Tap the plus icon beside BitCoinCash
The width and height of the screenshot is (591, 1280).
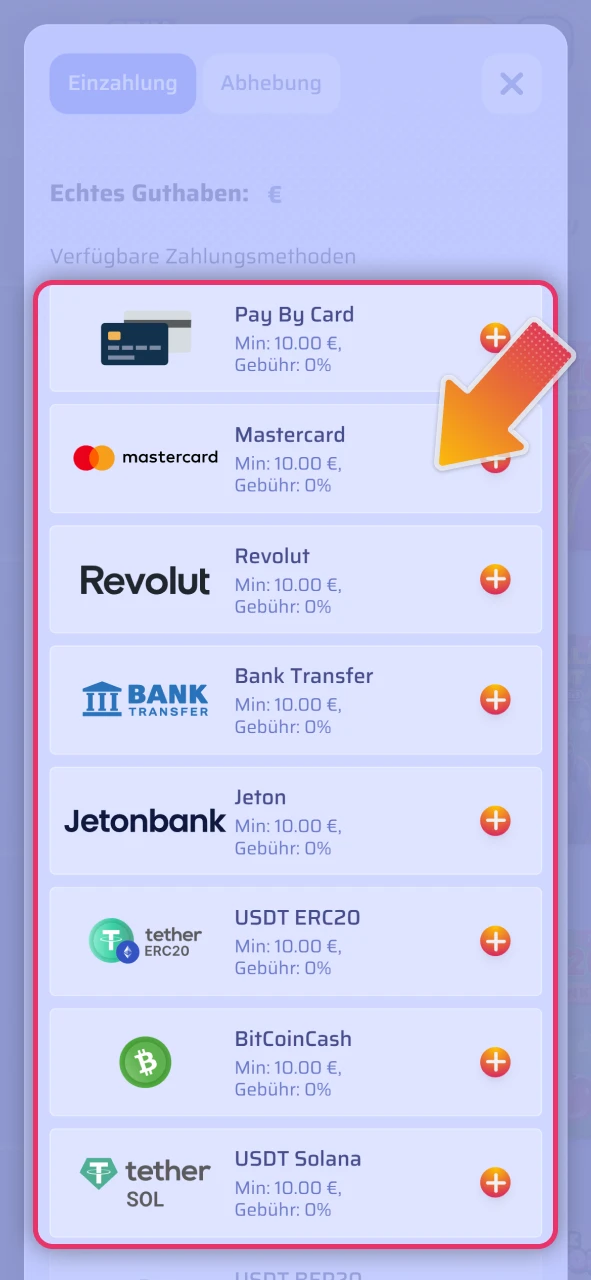[x=495, y=1062]
